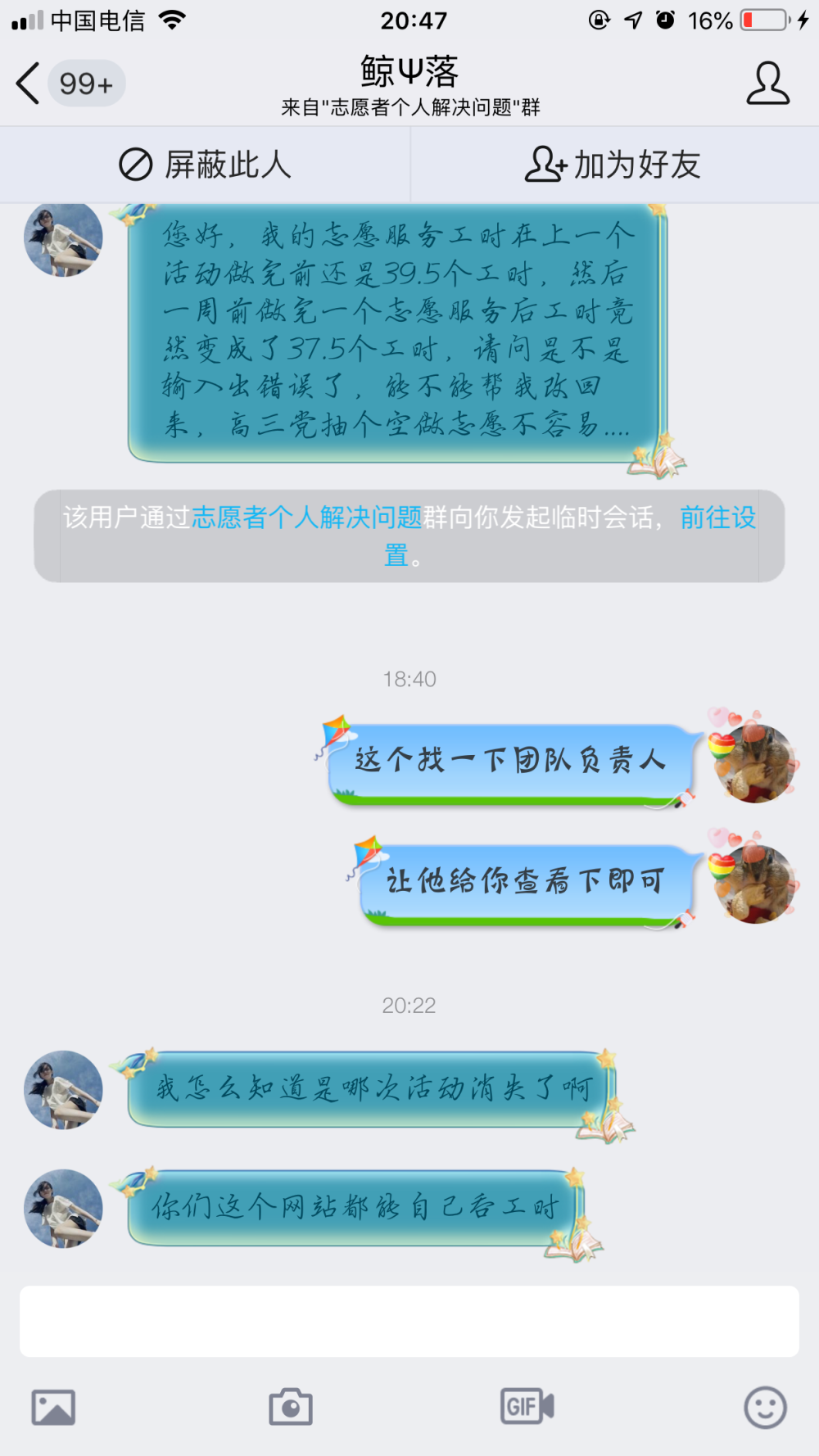
Task: View my avatar beside 这个找一下团队负责人 message
Action: point(754,763)
